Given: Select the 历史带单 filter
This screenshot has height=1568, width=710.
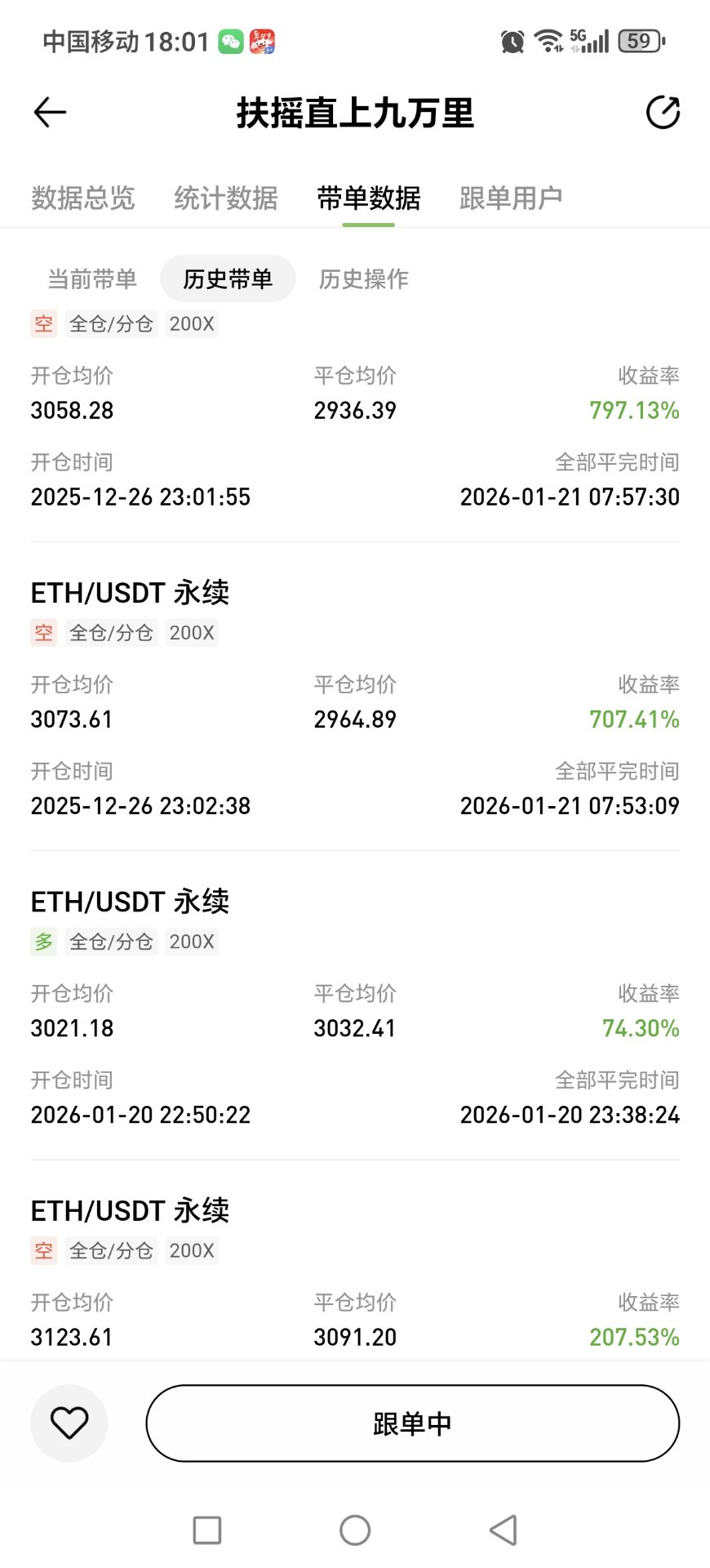Looking at the screenshot, I should click(228, 279).
